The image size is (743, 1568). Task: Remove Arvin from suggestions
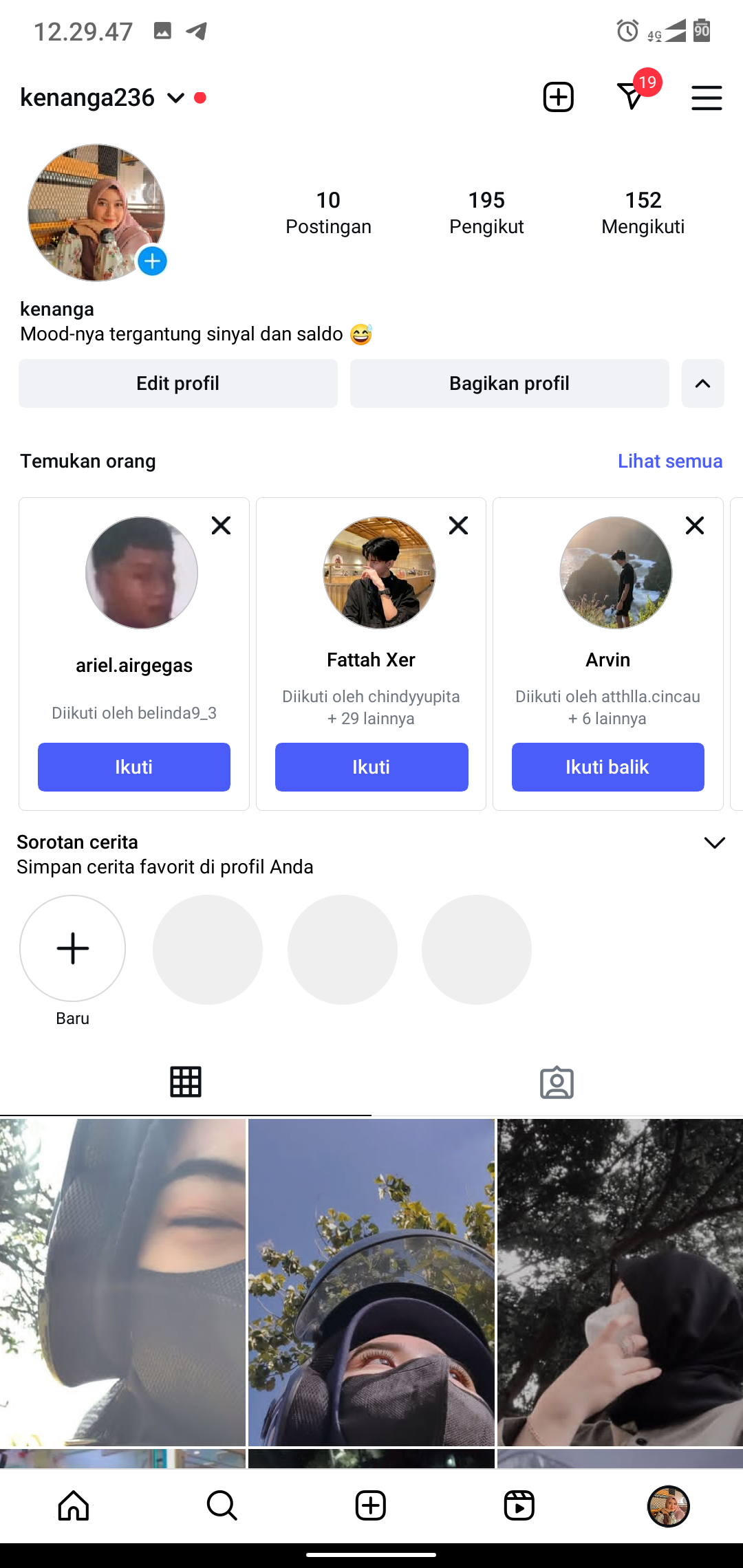tap(695, 525)
